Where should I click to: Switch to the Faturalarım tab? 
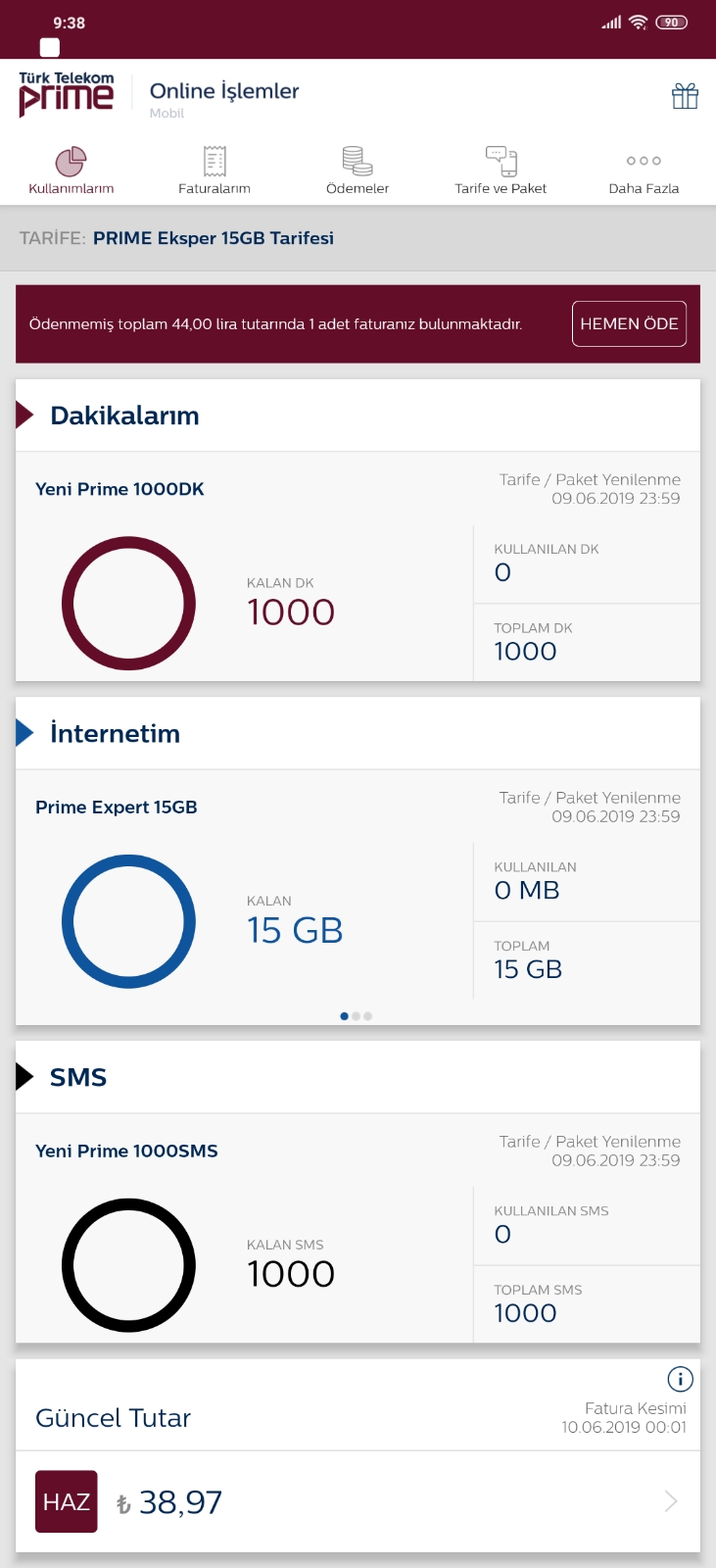pyautogui.click(x=215, y=170)
